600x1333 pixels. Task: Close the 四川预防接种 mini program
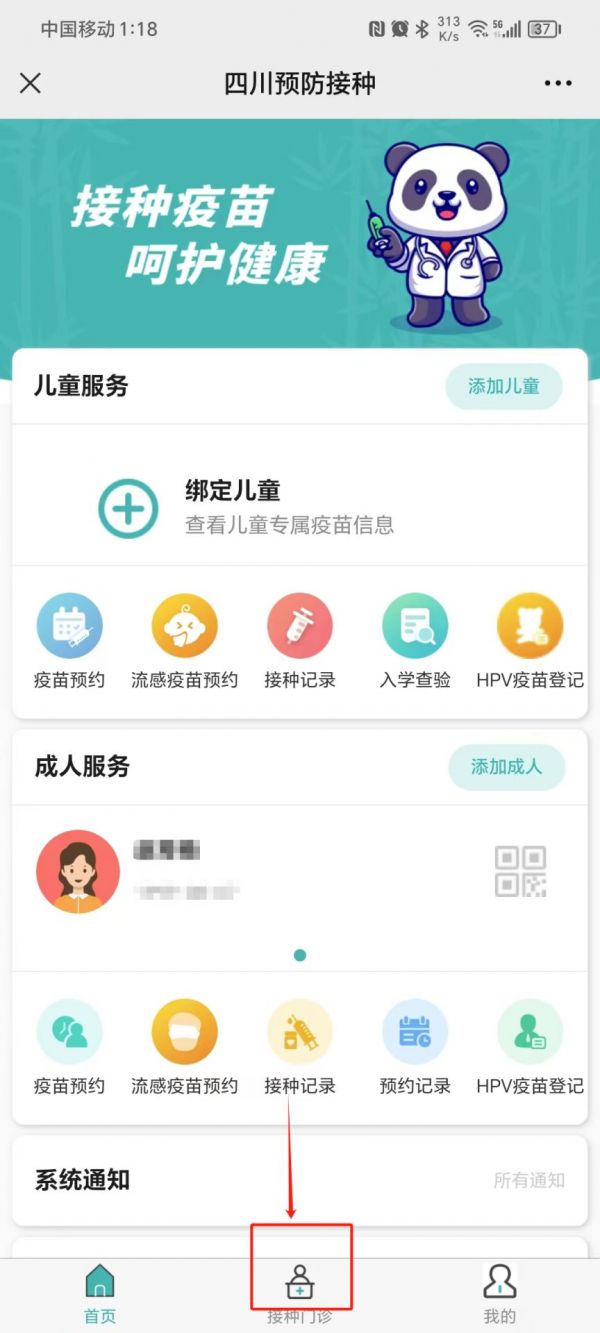pyautogui.click(x=31, y=83)
